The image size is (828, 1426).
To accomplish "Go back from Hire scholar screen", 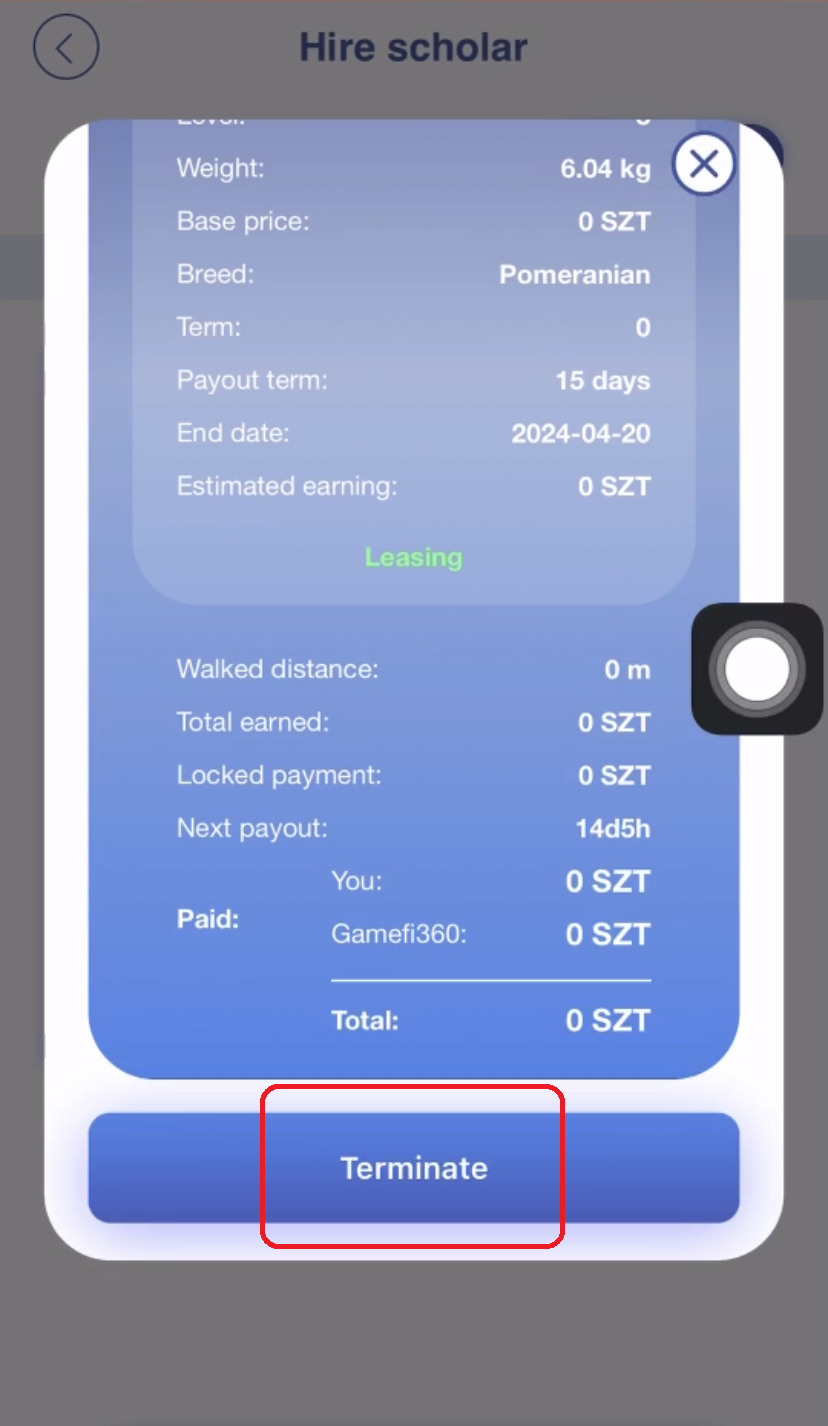I will [66, 48].
